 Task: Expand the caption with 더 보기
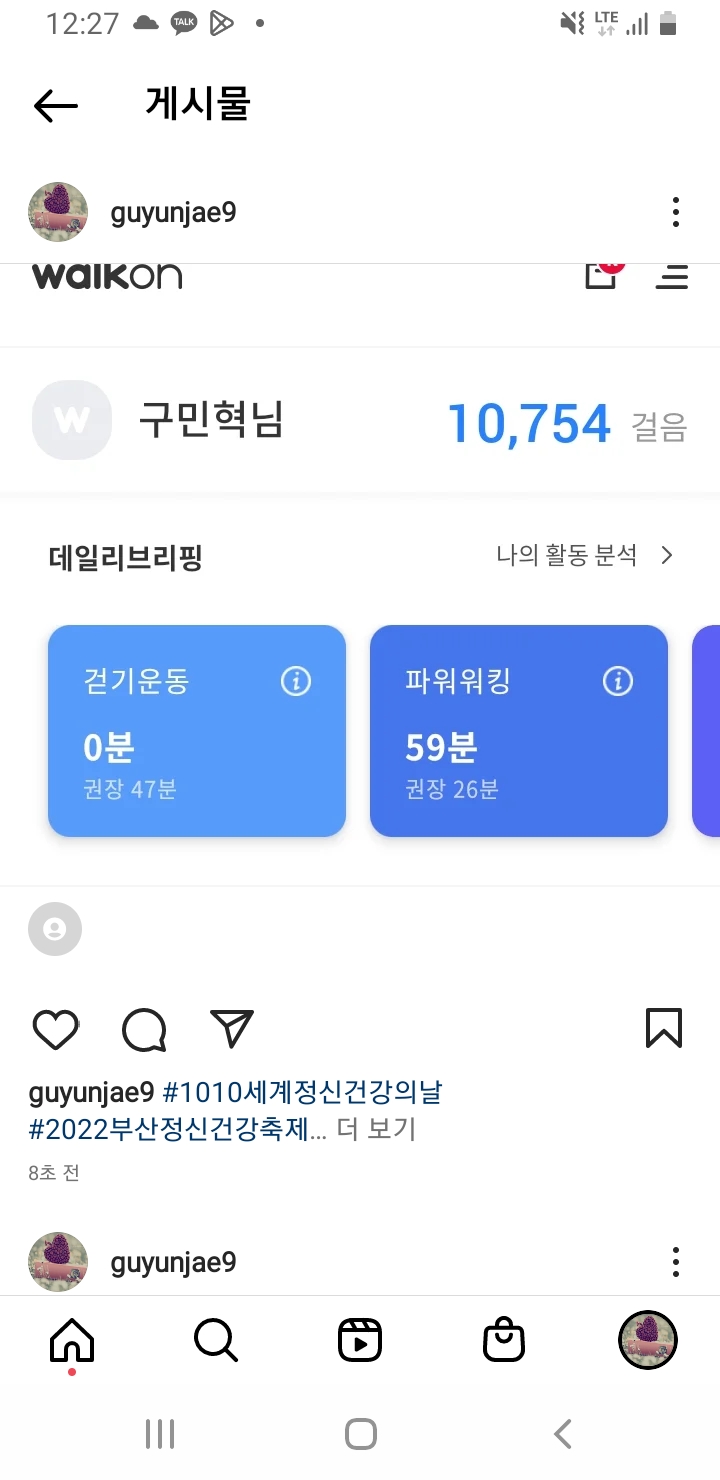376,1130
